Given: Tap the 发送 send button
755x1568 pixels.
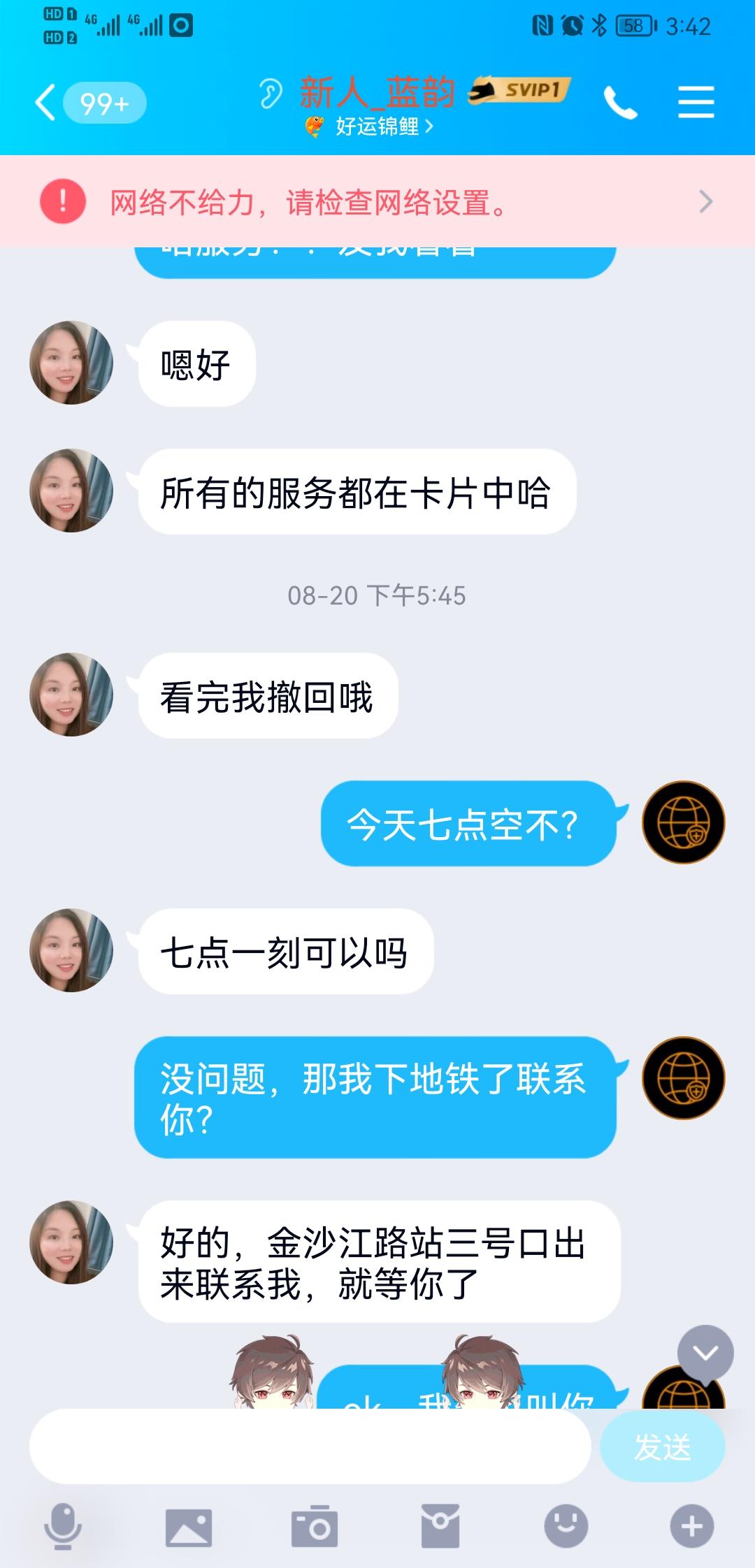Looking at the screenshot, I should coord(662,1446).
